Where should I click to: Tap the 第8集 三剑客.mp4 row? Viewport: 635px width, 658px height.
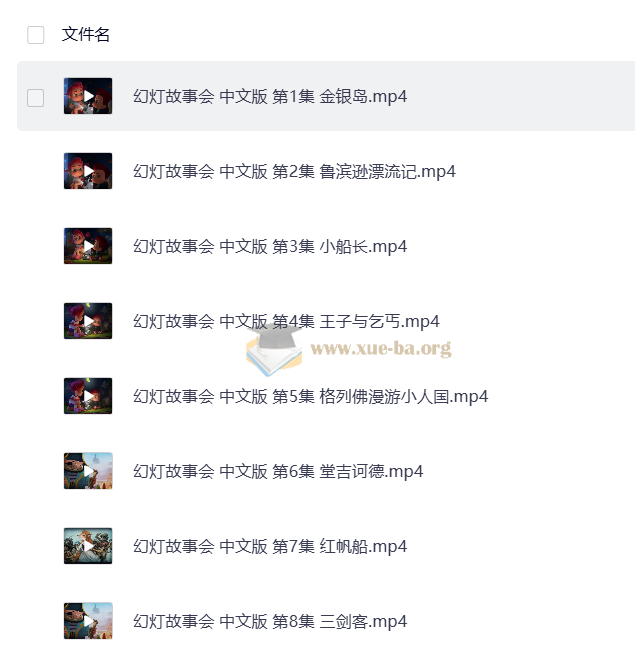(x=270, y=622)
